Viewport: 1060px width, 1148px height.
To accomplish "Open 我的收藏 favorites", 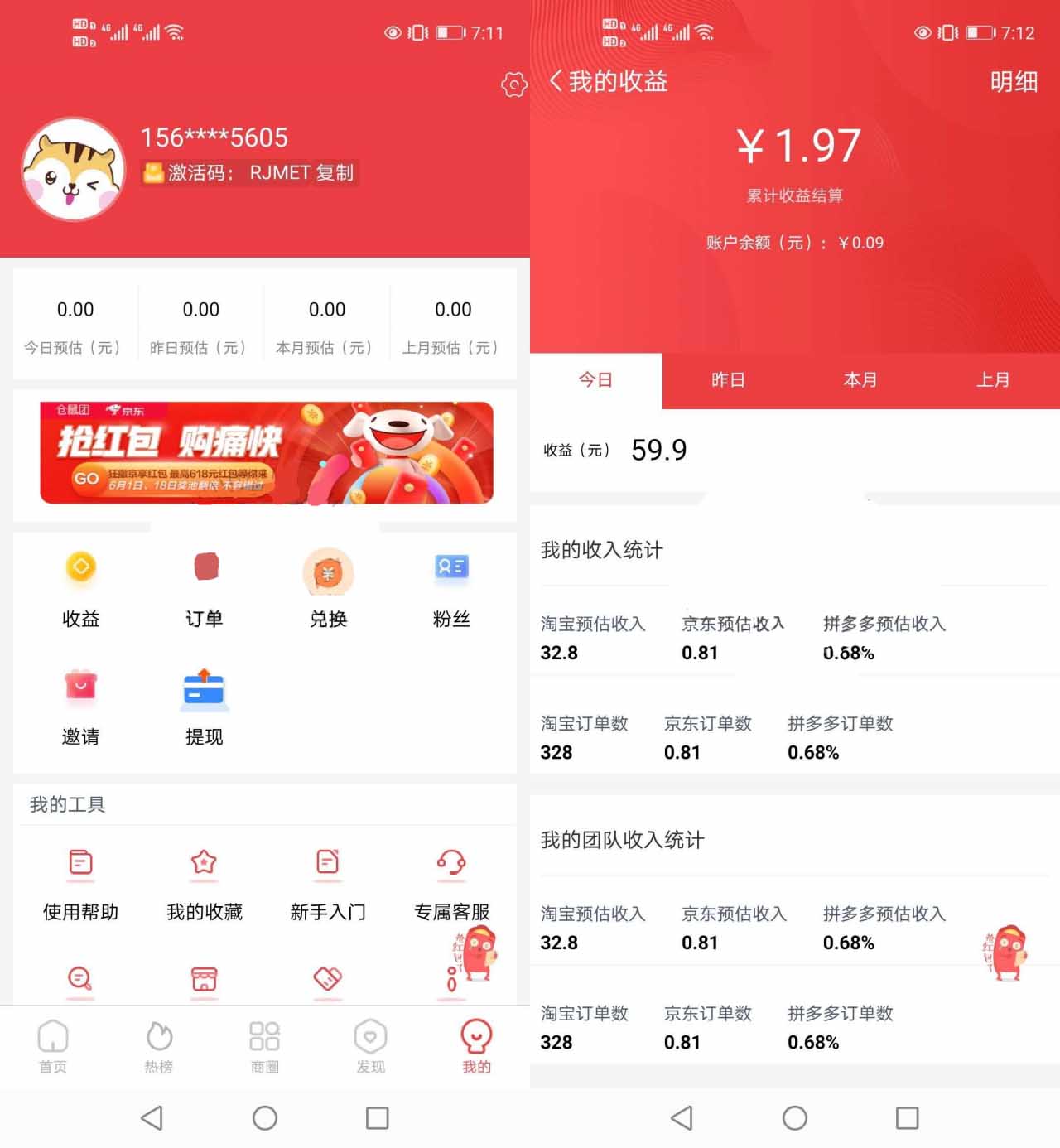I will [205, 883].
